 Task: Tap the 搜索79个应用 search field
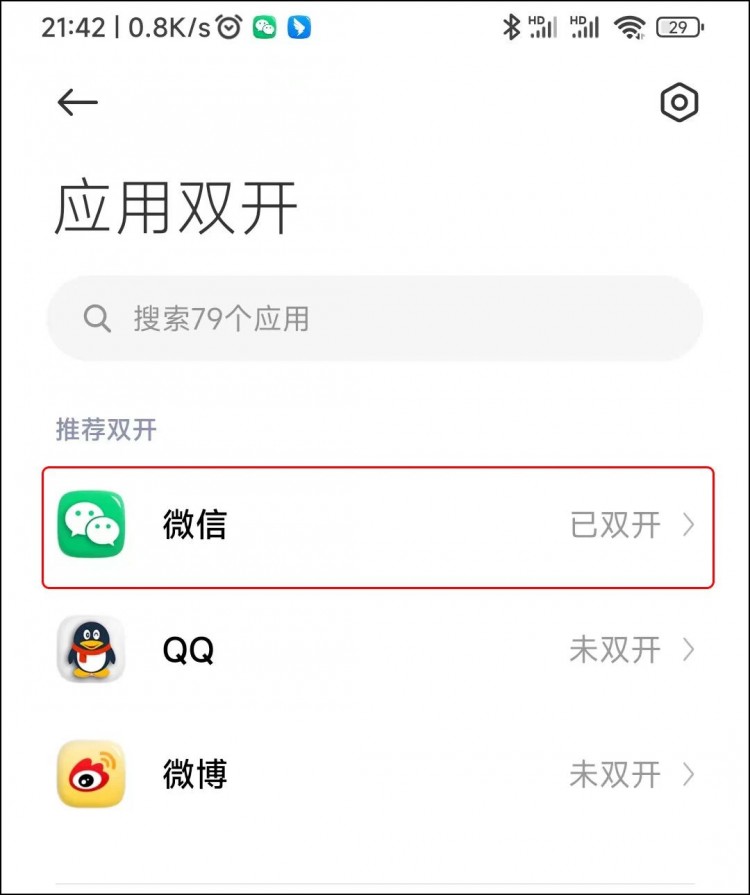point(375,318)
